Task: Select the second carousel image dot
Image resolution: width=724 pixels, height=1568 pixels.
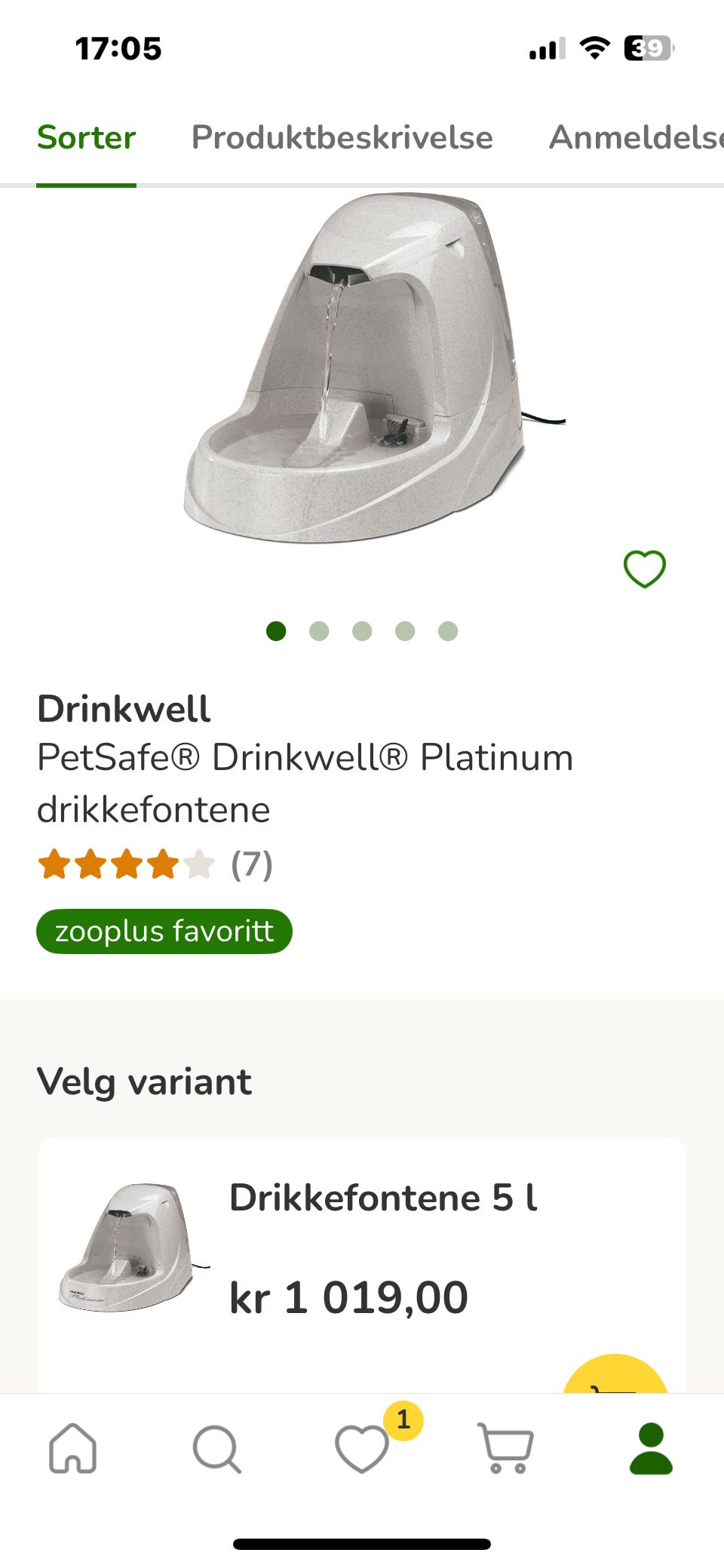Action: click(x=319, y=631)
